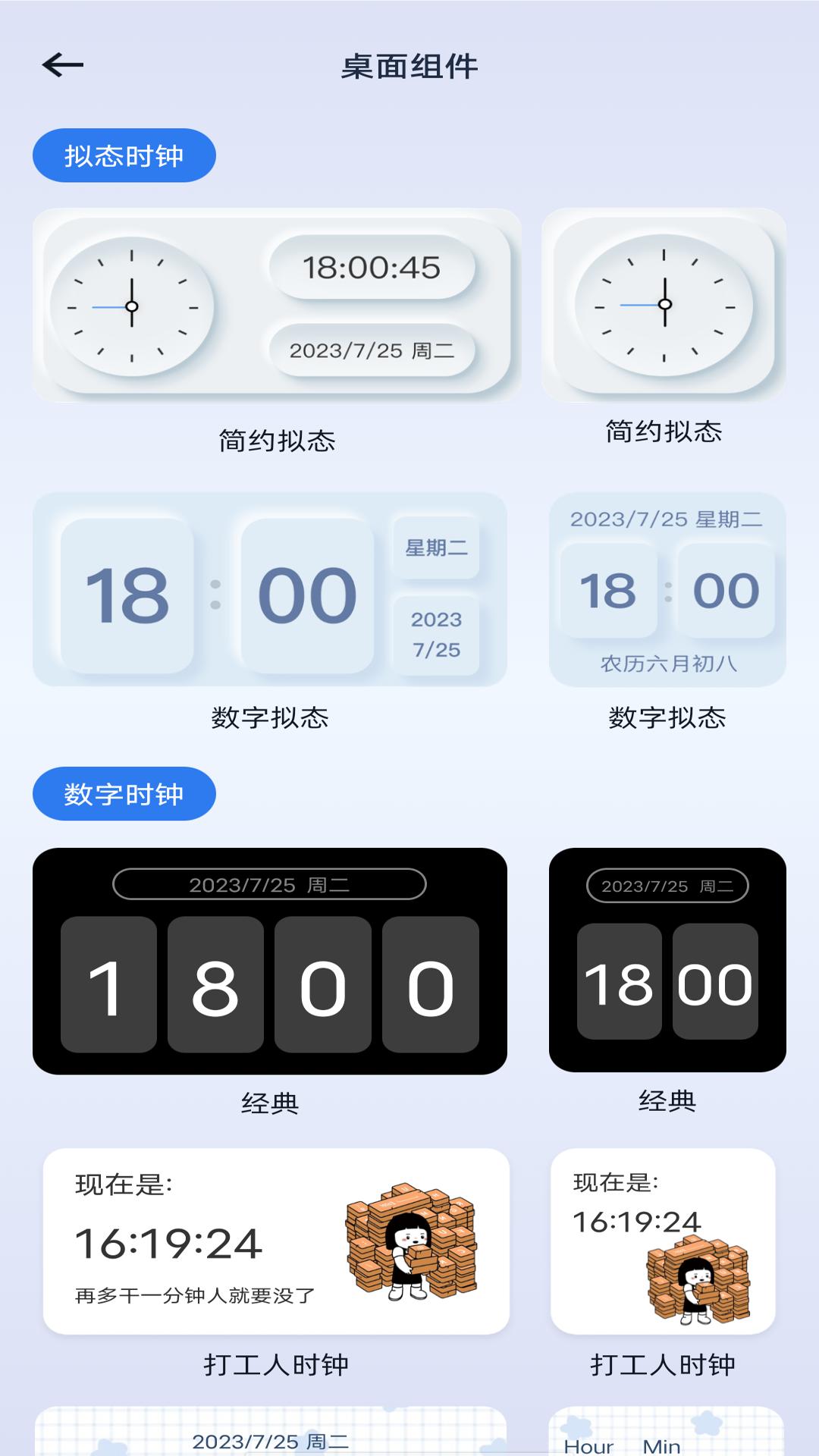Select the 数字时钟 category chip
The image size is (819, 1456).
coord(124,794)
